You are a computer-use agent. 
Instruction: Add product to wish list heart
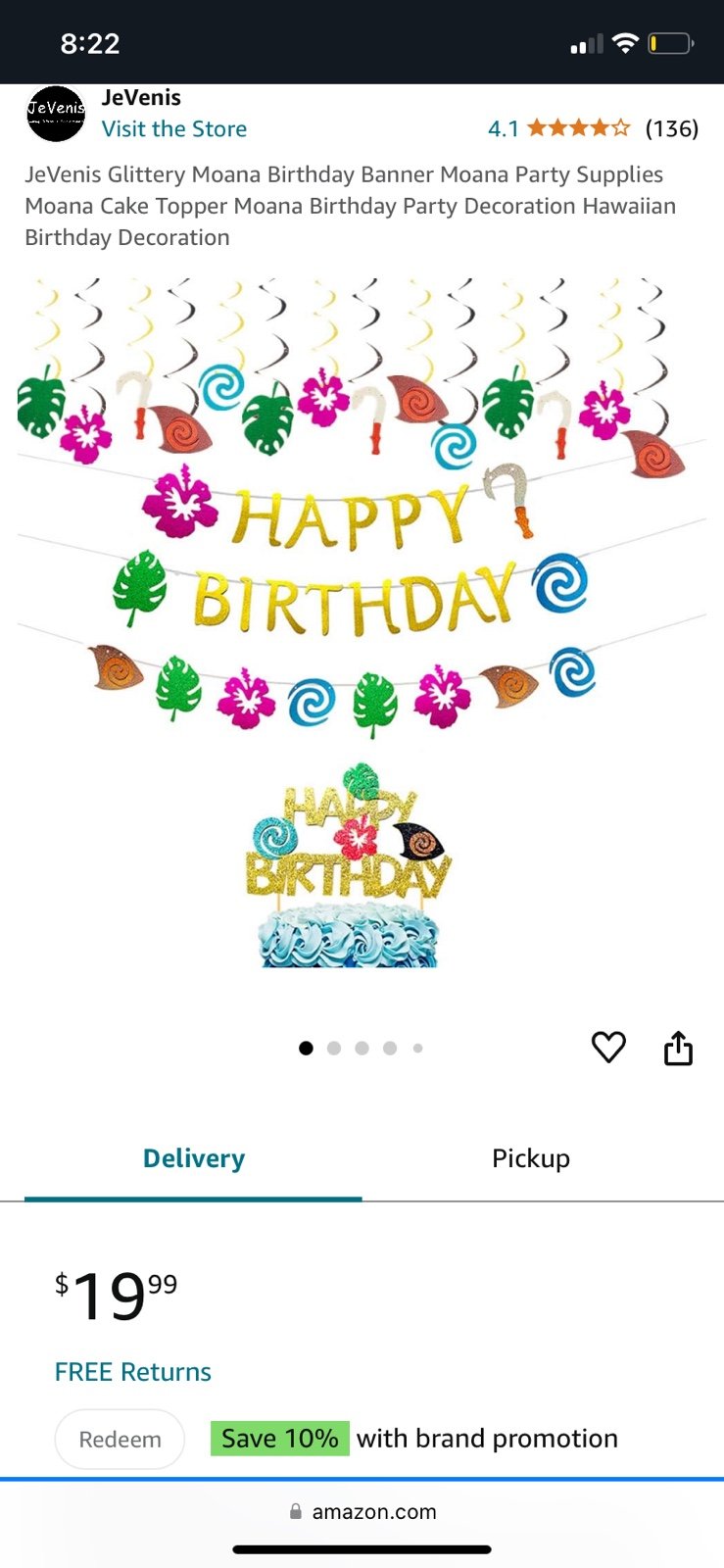608,1048
